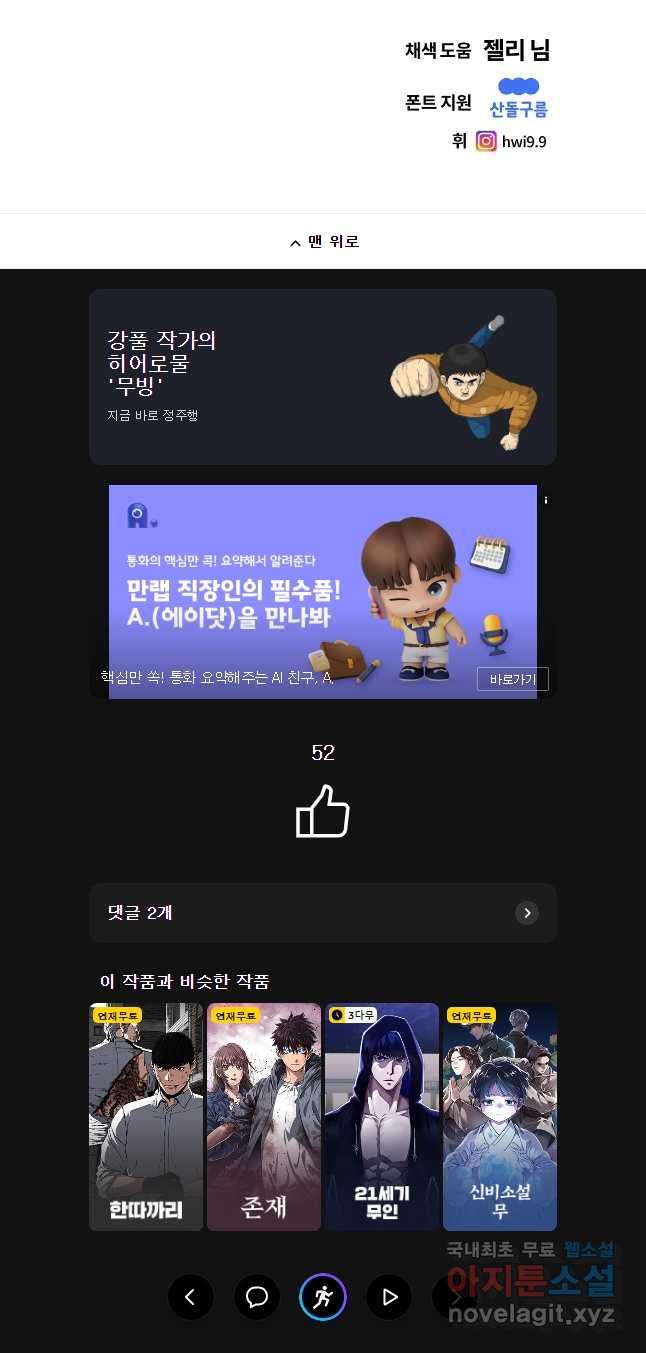The width and height of the screenshot is (646, 1353).
Task: Tap the play triangle icon
Action: pos(390,1297)
